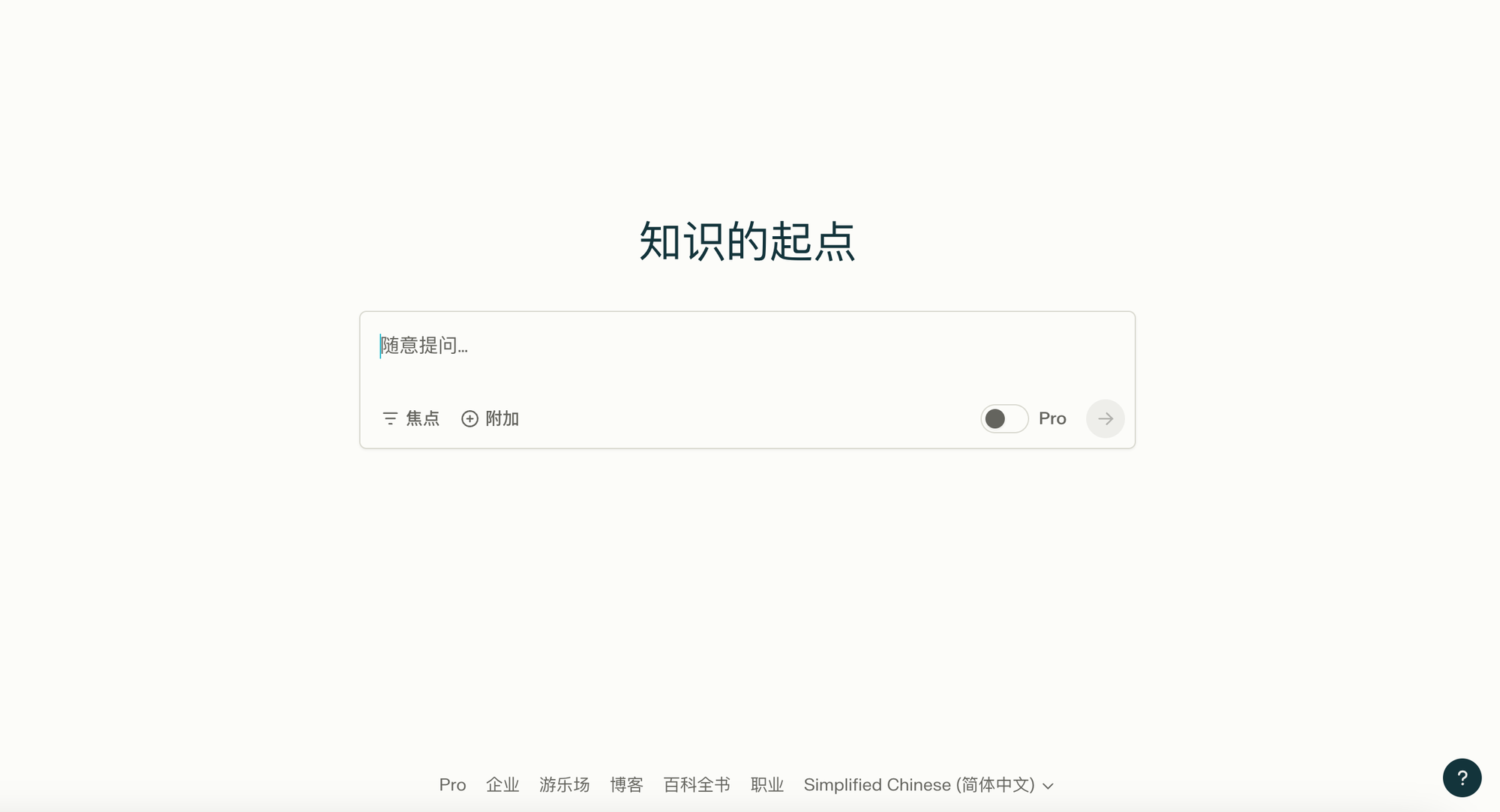
Task: Open 百科全书 encyclopedia link
Action: 697,785
